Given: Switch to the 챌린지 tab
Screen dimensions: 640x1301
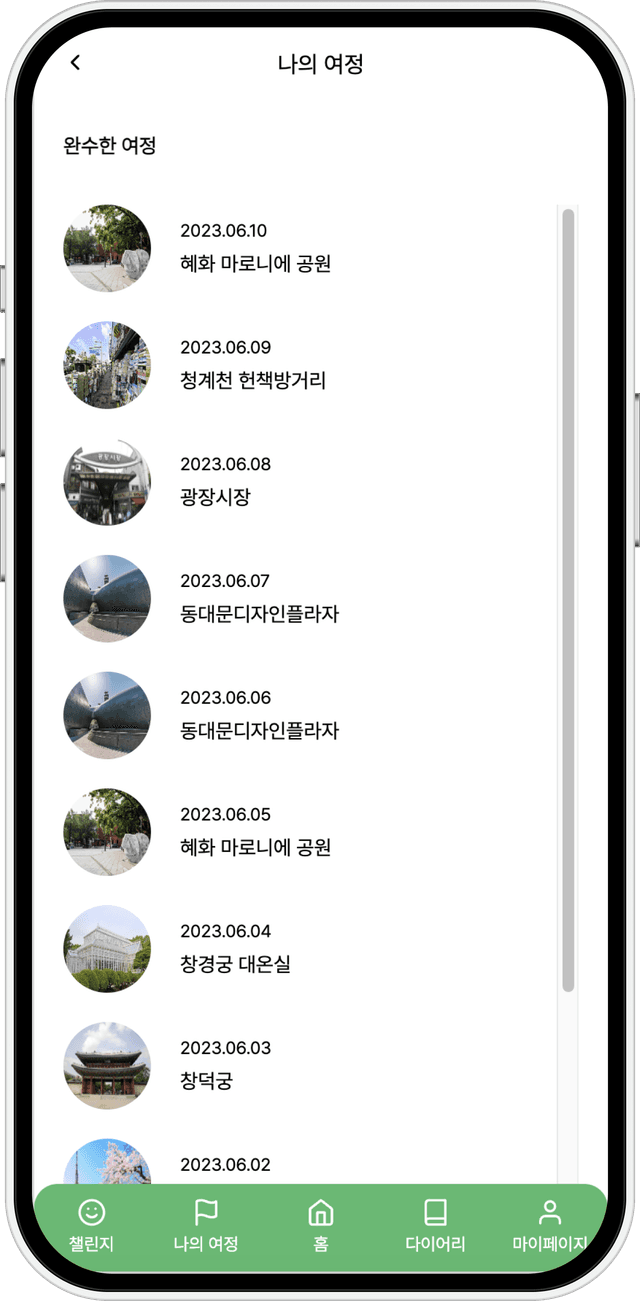Looking at the screenshot, I should [91, 1227].
